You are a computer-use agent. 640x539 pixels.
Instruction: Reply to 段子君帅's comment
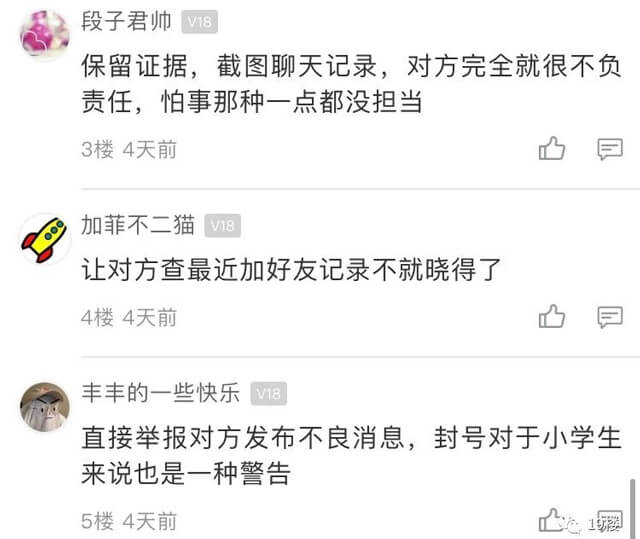tap(609, 150)
